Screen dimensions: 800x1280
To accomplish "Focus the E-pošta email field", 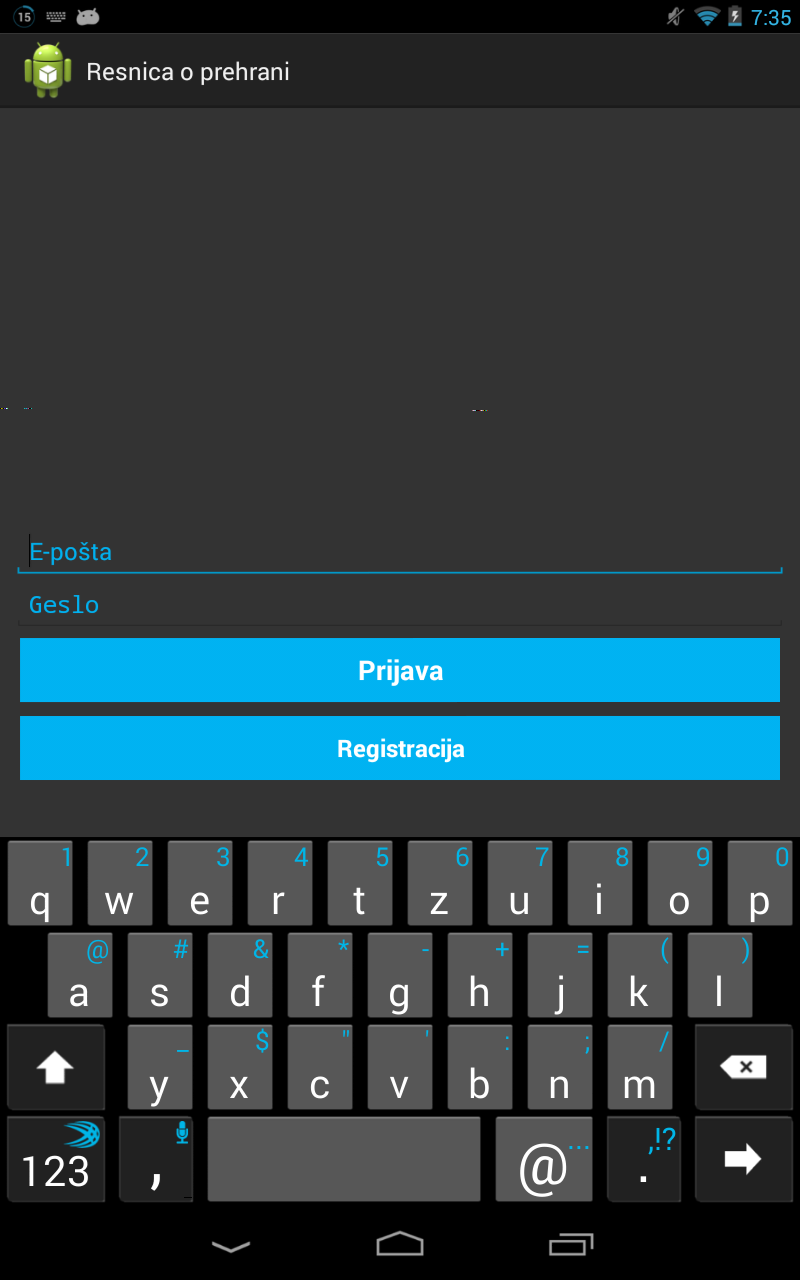I will point(400,551).
